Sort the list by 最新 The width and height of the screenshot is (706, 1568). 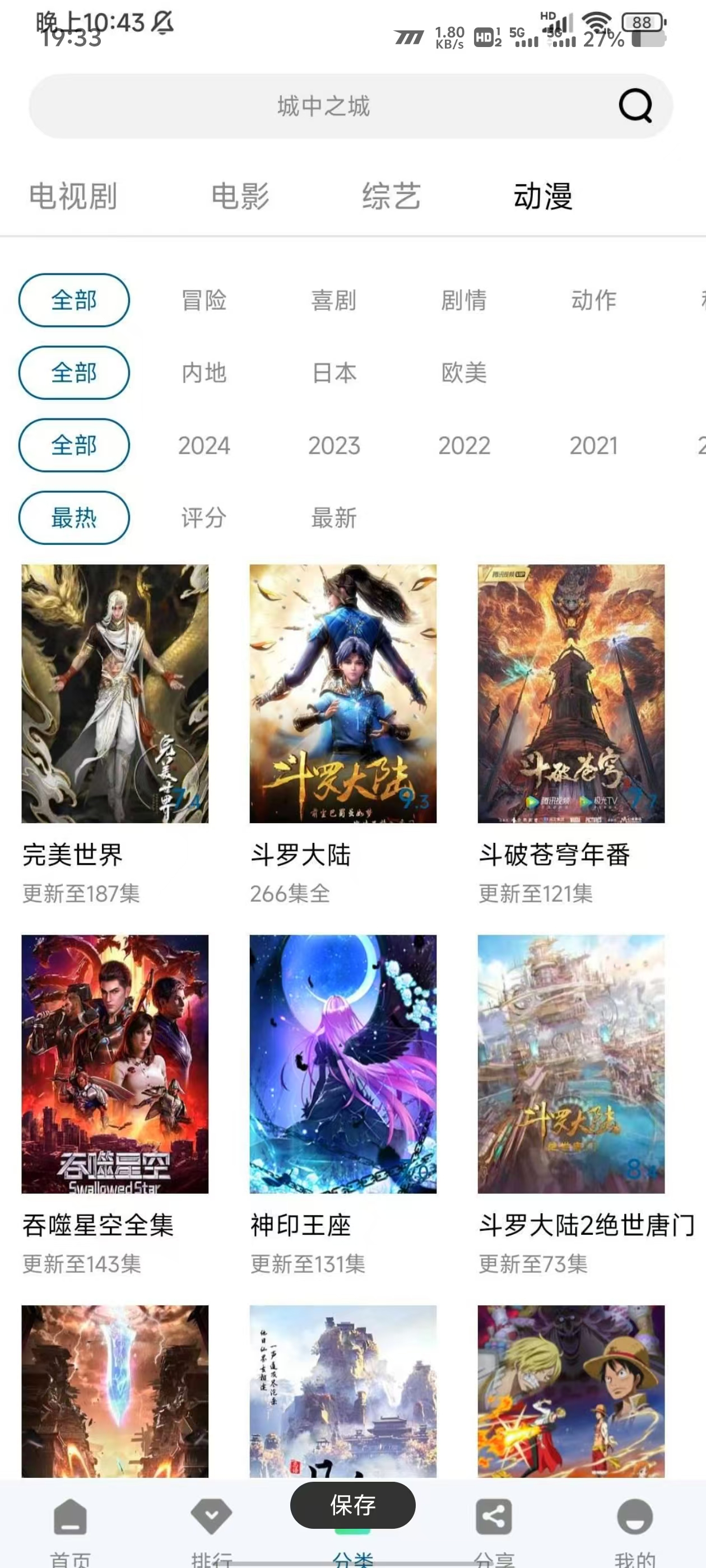(x=334, y=518)
